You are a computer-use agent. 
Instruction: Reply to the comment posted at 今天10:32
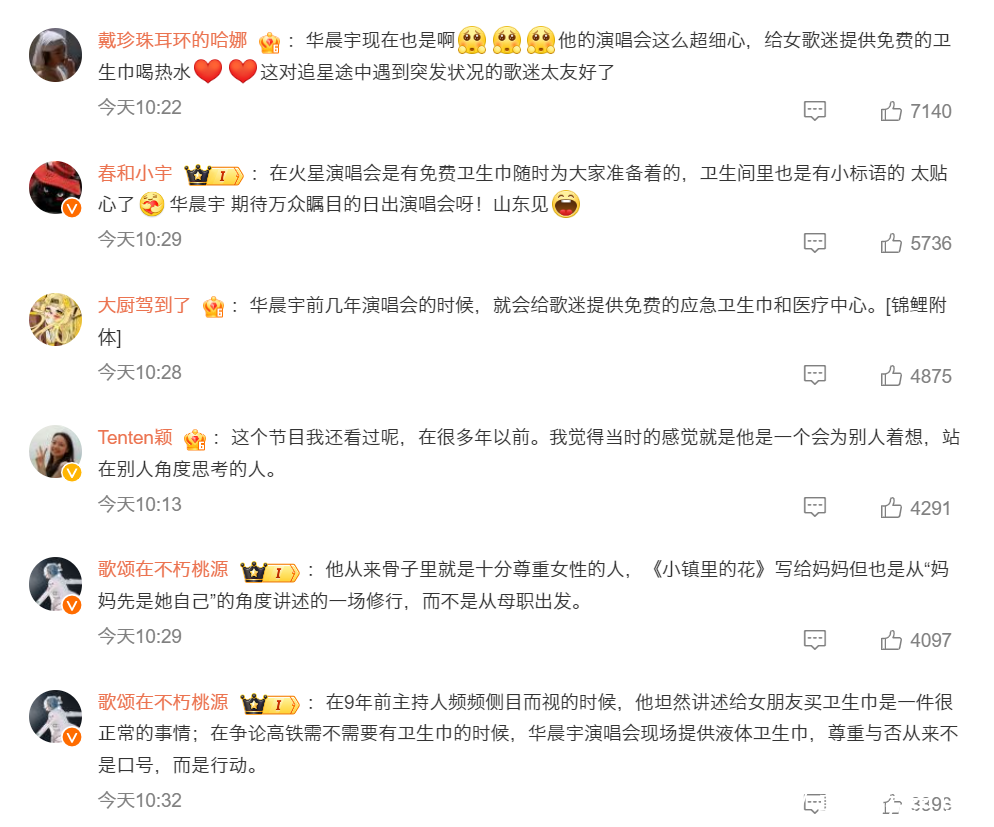click(x=815, y=804)
